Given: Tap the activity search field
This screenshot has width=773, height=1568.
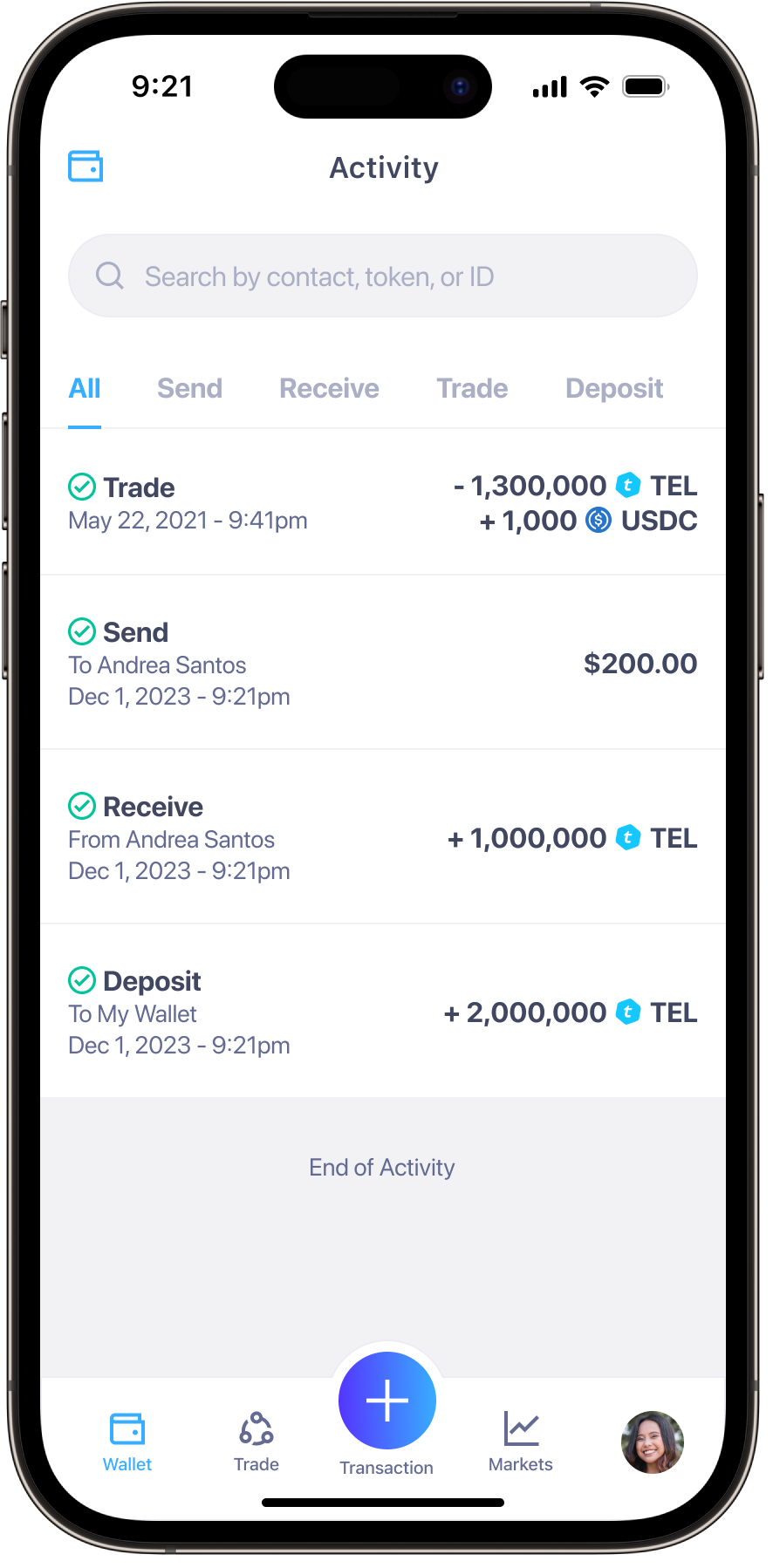Looking at the screenshot, I should tap(383, 276).
